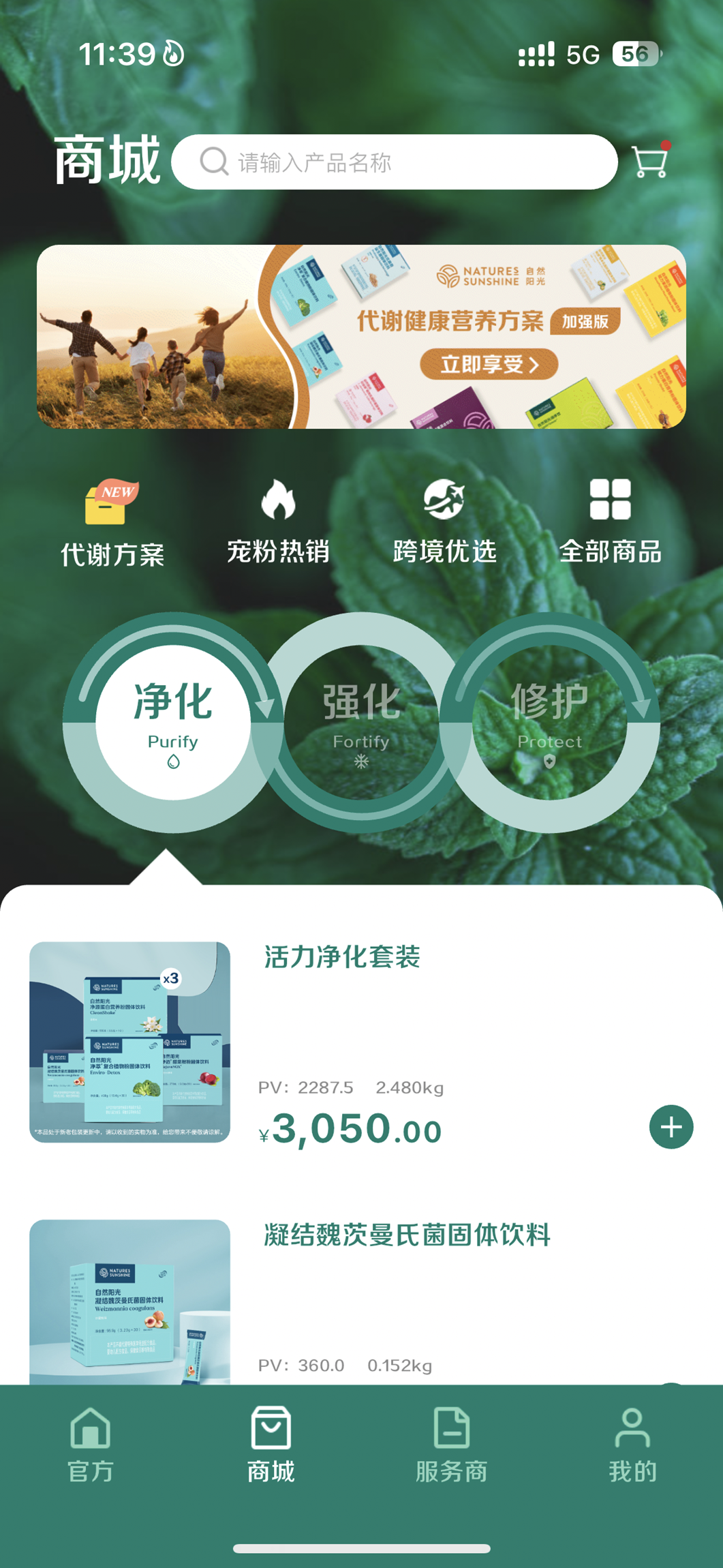Switch to the 官方 tab

(91, 1445)
